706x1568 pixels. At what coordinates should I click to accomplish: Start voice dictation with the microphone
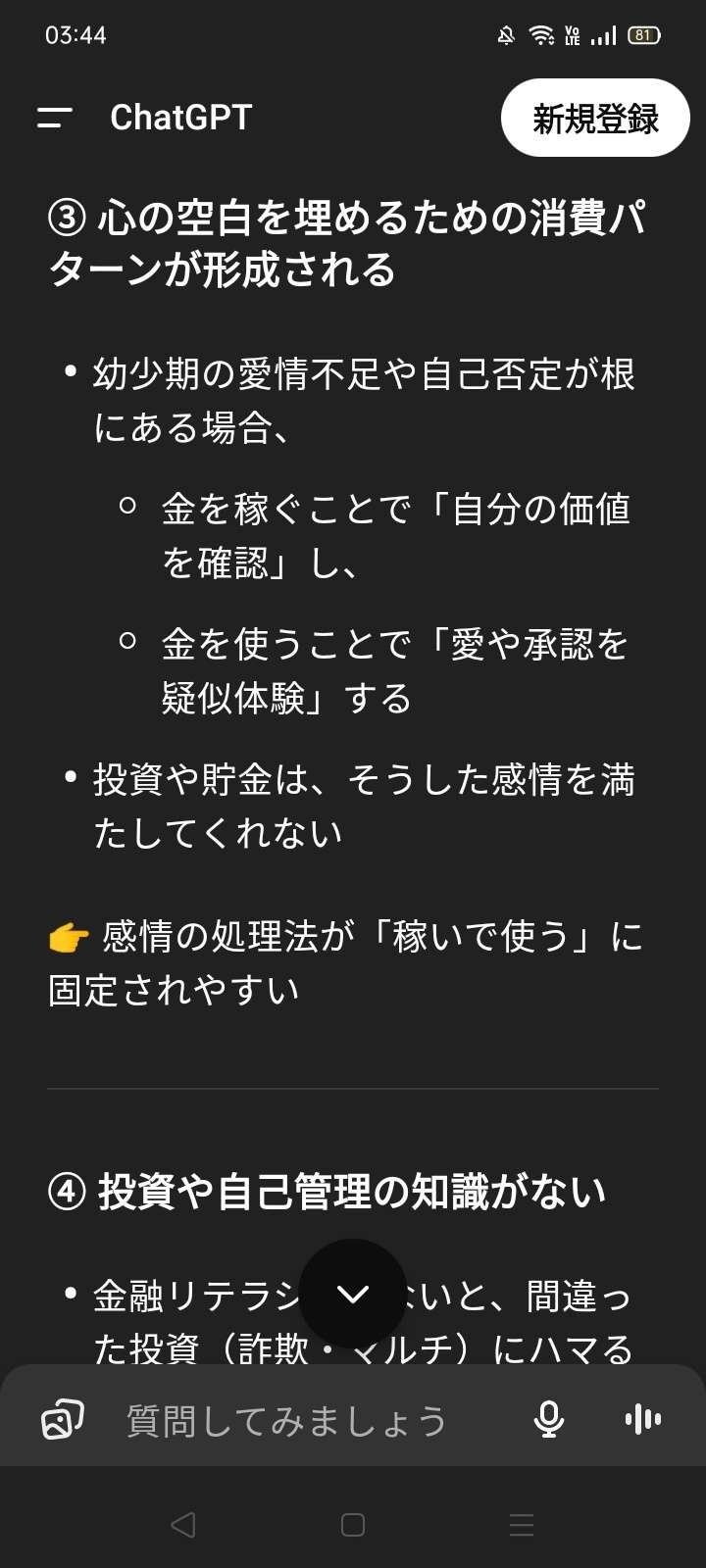[x=549, y=1419]
